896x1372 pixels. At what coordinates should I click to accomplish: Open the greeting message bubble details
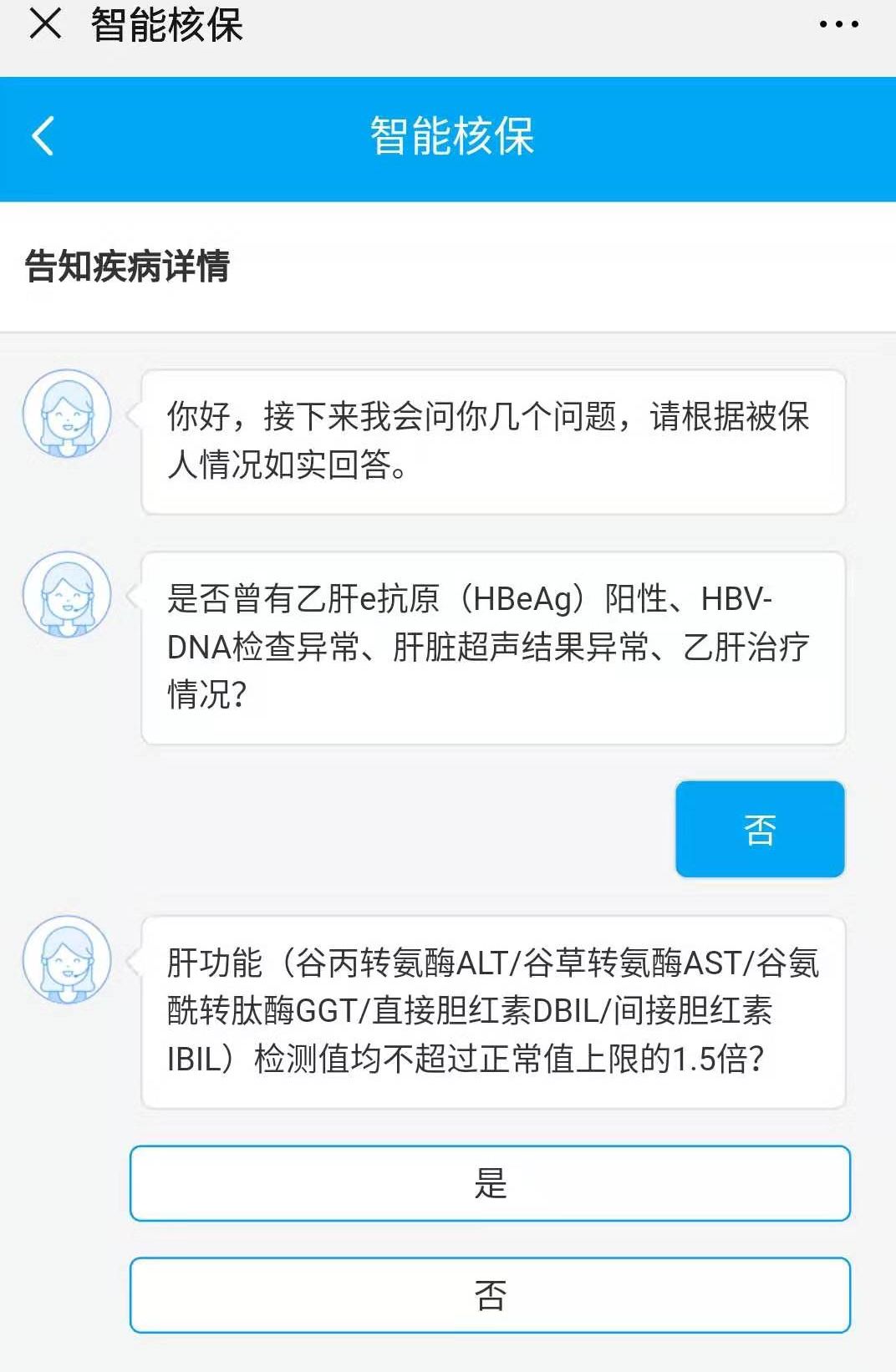[x=495, y=442]
